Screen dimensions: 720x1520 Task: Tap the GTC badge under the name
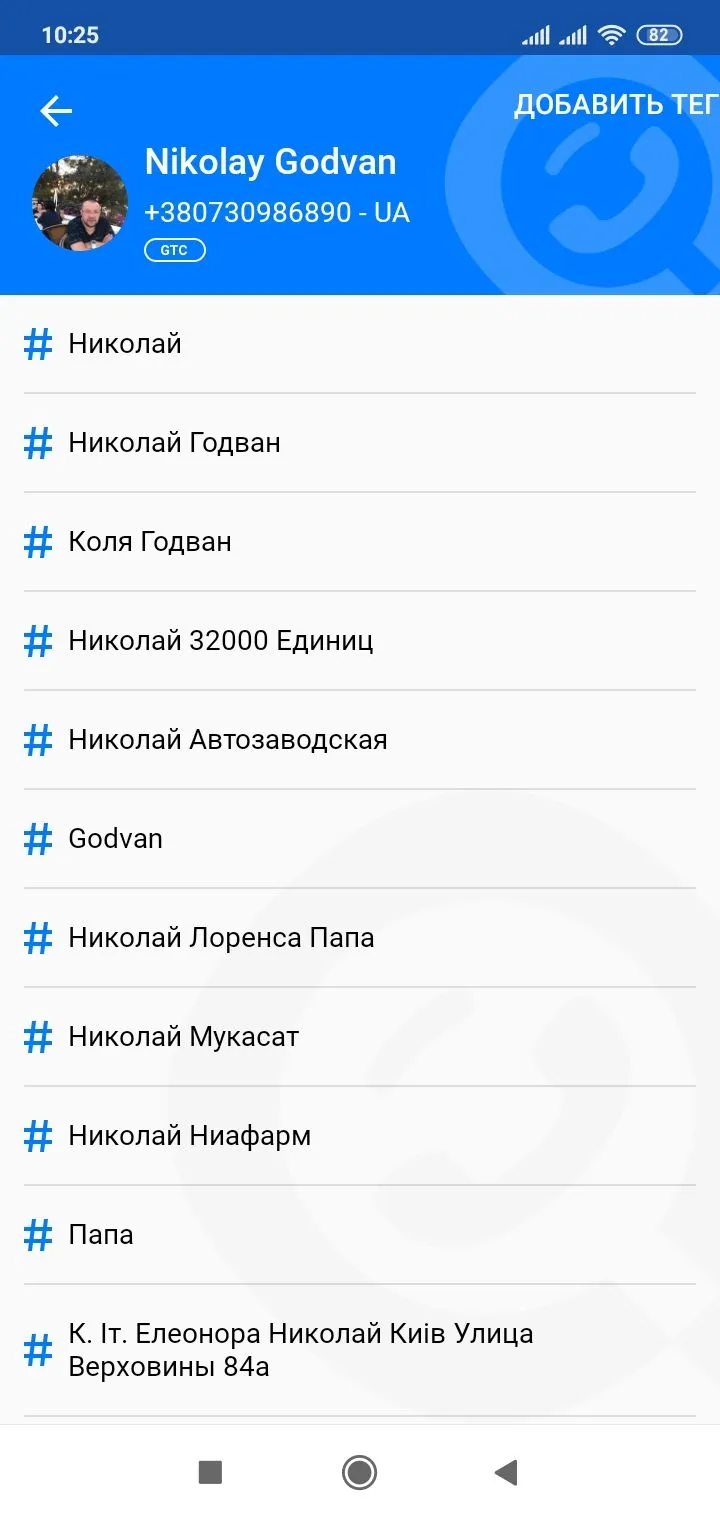174,249
